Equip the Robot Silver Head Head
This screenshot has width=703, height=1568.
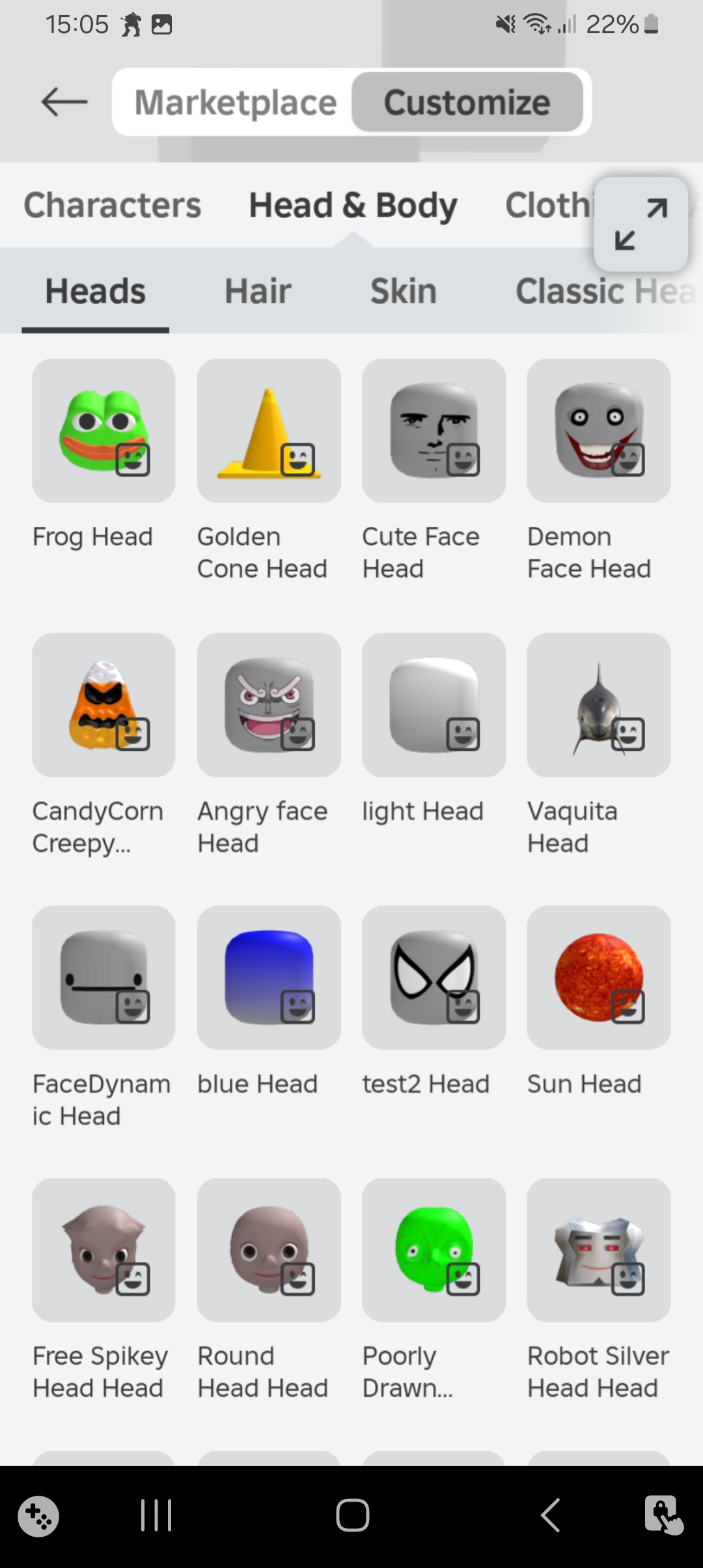[598, 1249]
